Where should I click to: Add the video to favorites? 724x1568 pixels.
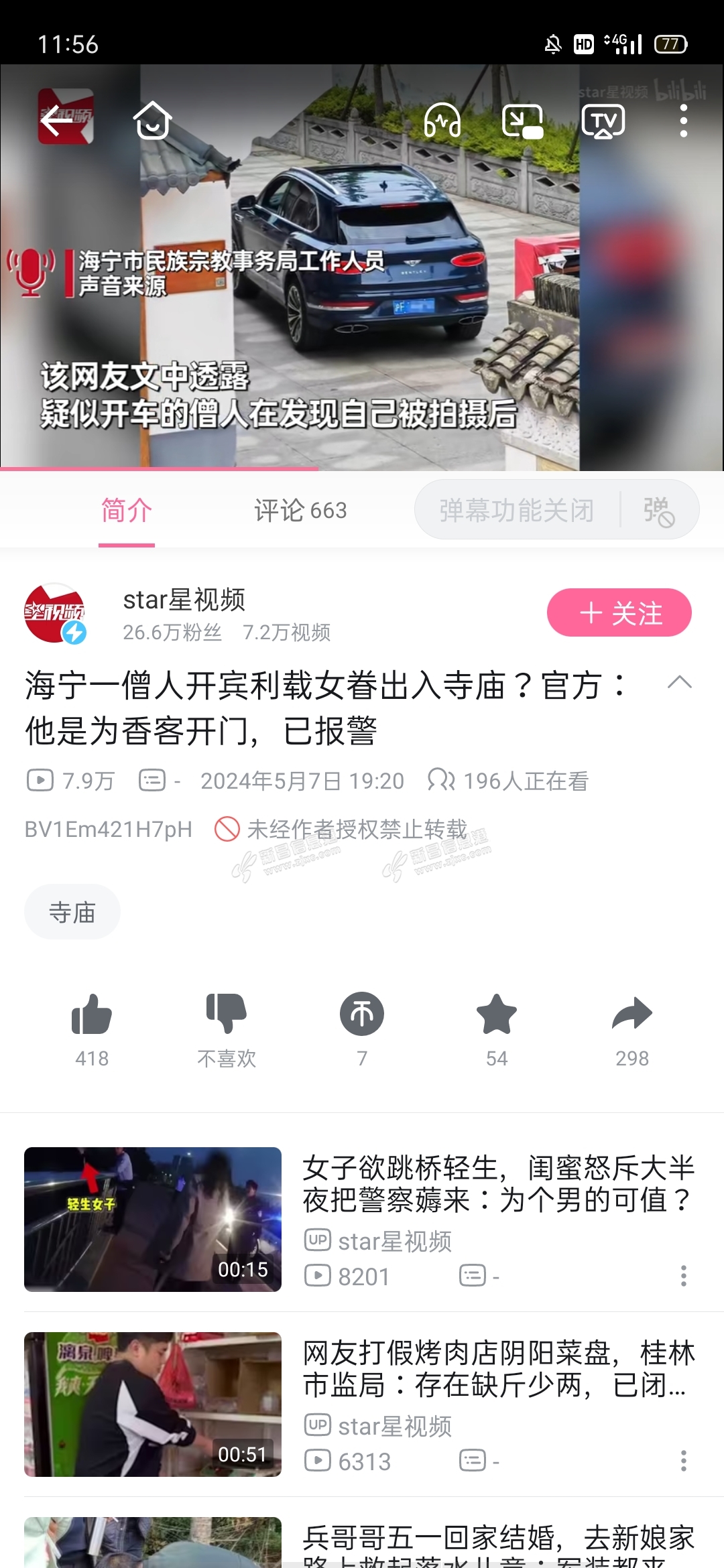pyautogui.click(x=497, y=1015)
